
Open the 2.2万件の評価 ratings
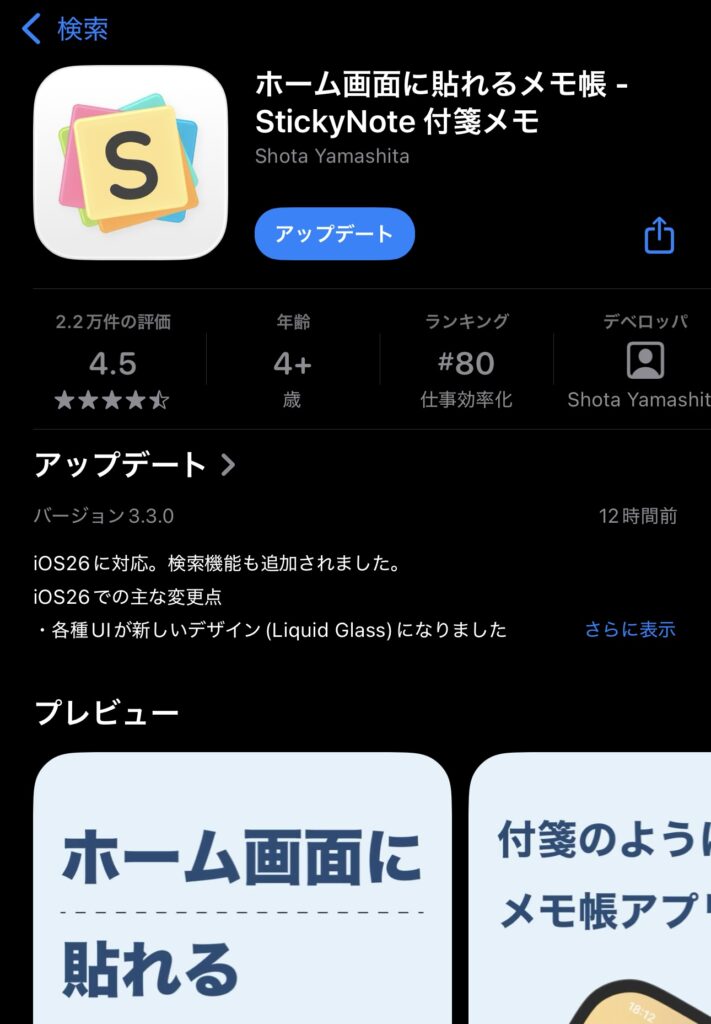(x=113, y=362)
